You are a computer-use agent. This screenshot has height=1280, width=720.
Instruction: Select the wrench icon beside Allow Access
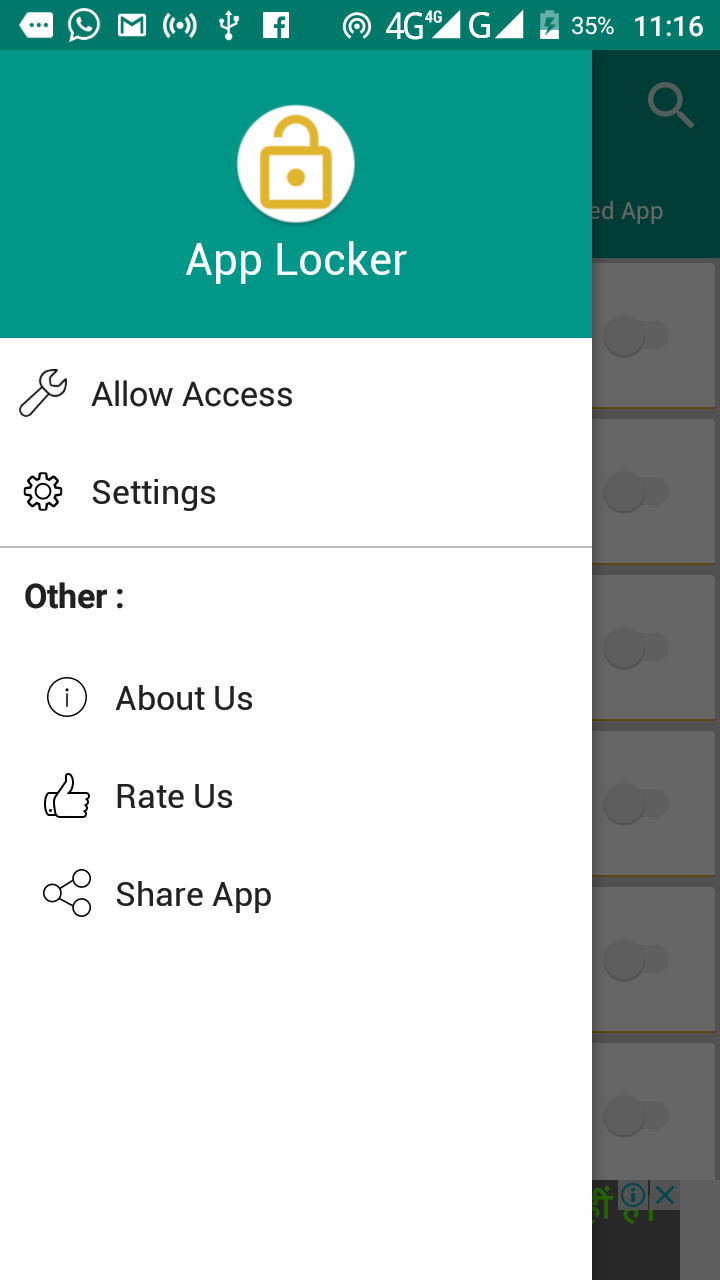click(42, 393)
